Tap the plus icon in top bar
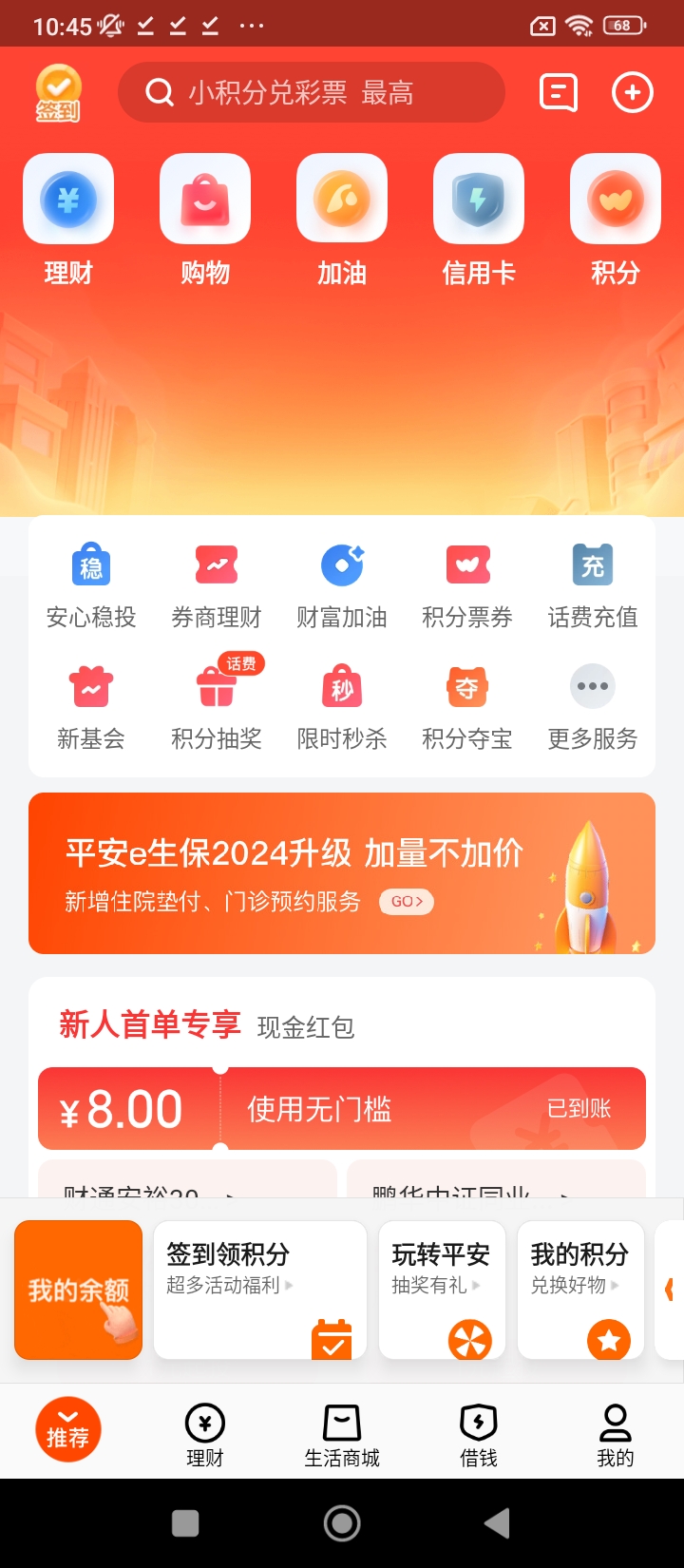Viewport: 684px width, 1568px height. coord(632,93)
